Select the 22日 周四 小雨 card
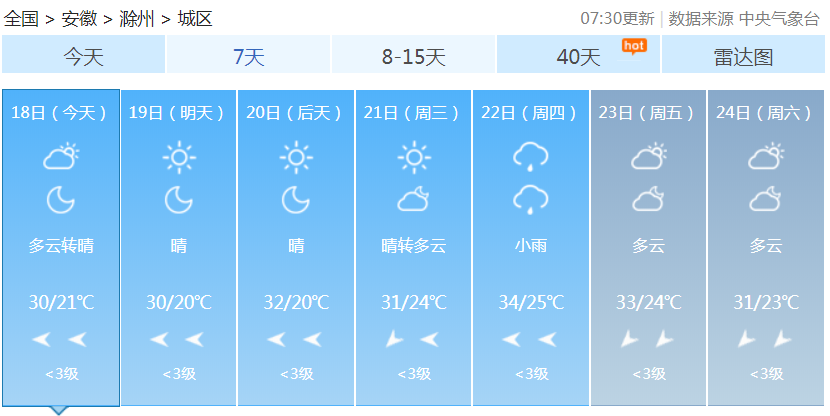This screenshot has width=830, height=416. 531,248
